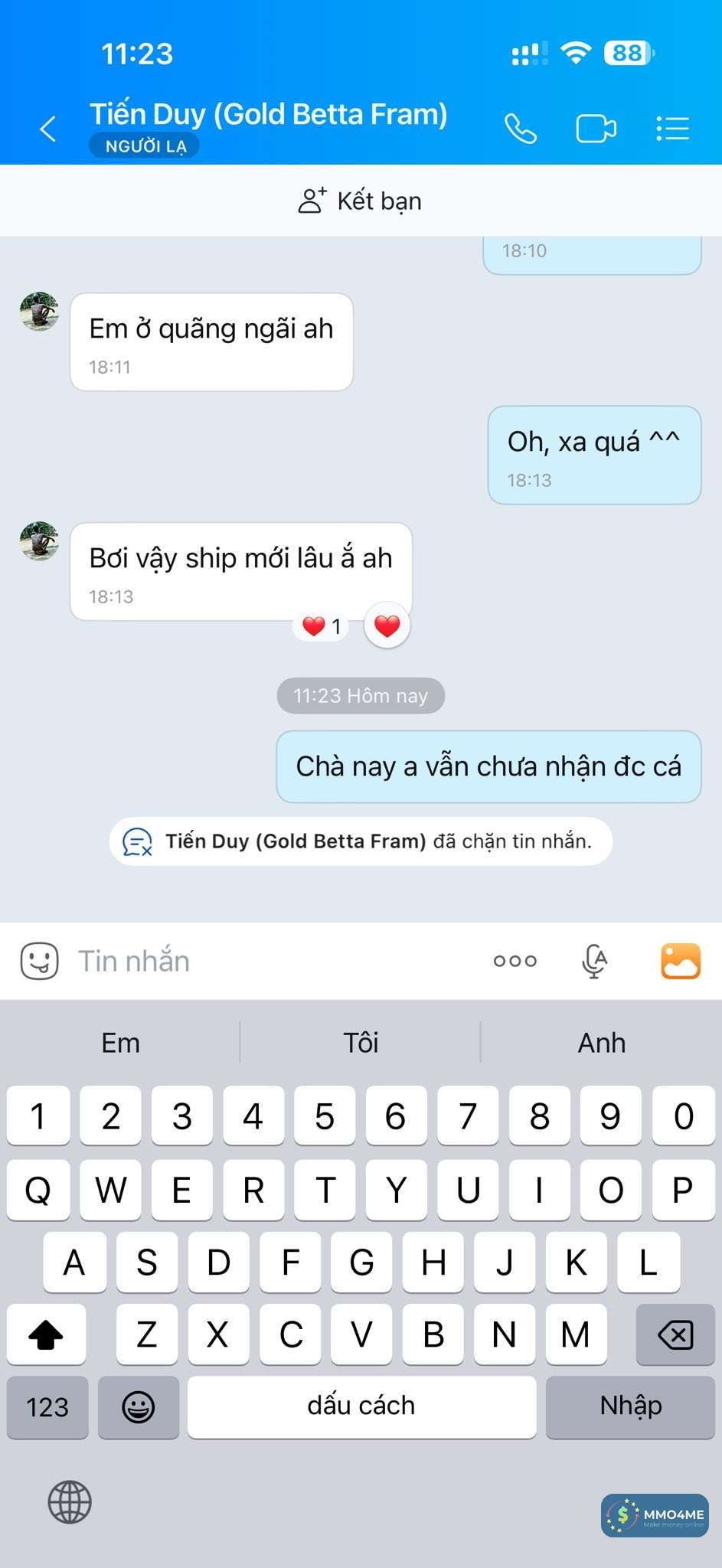Open more attachment options (three dots)
The image size is (722, 1568).
(515, 961)
